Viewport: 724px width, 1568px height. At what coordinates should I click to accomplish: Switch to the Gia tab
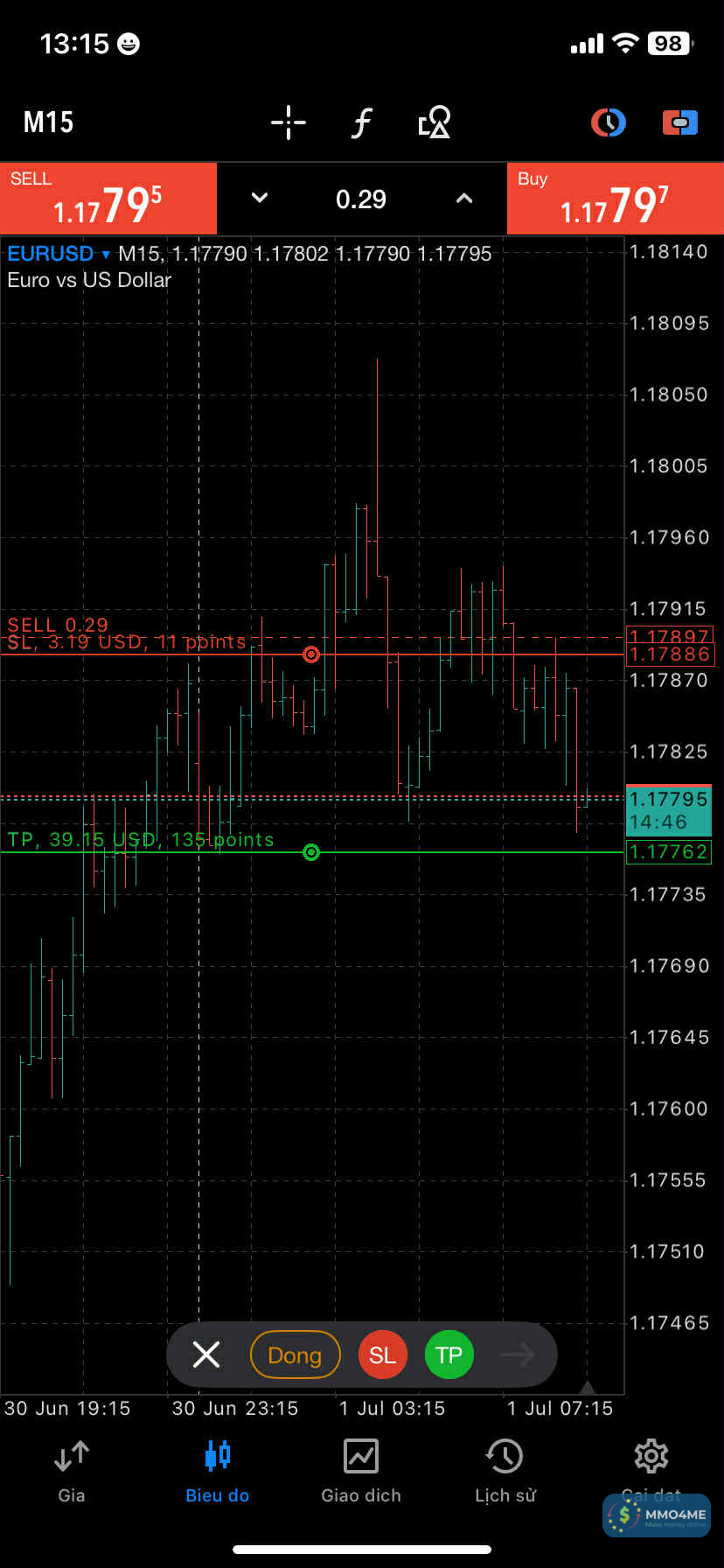[72, 1472]
